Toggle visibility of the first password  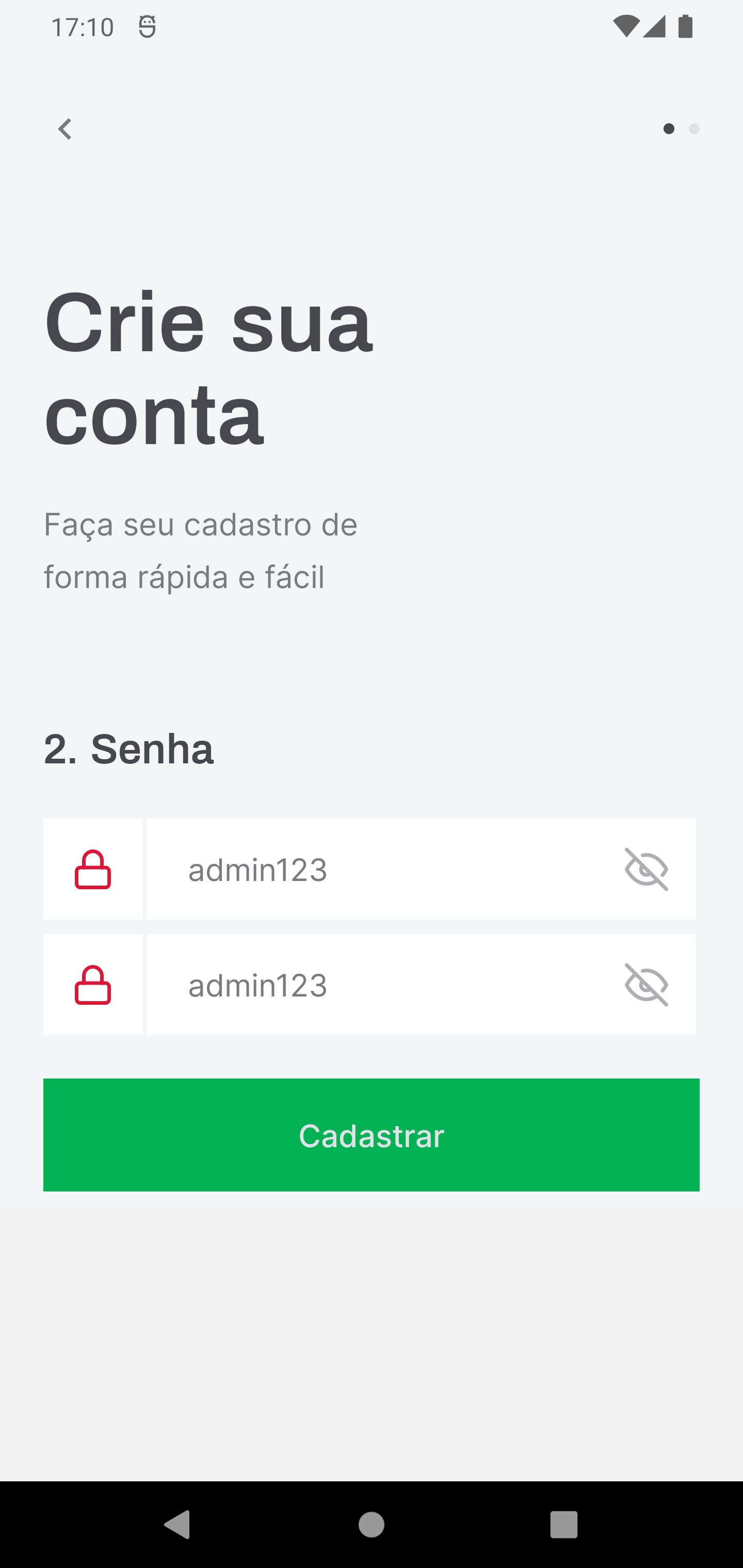(646, 869)
